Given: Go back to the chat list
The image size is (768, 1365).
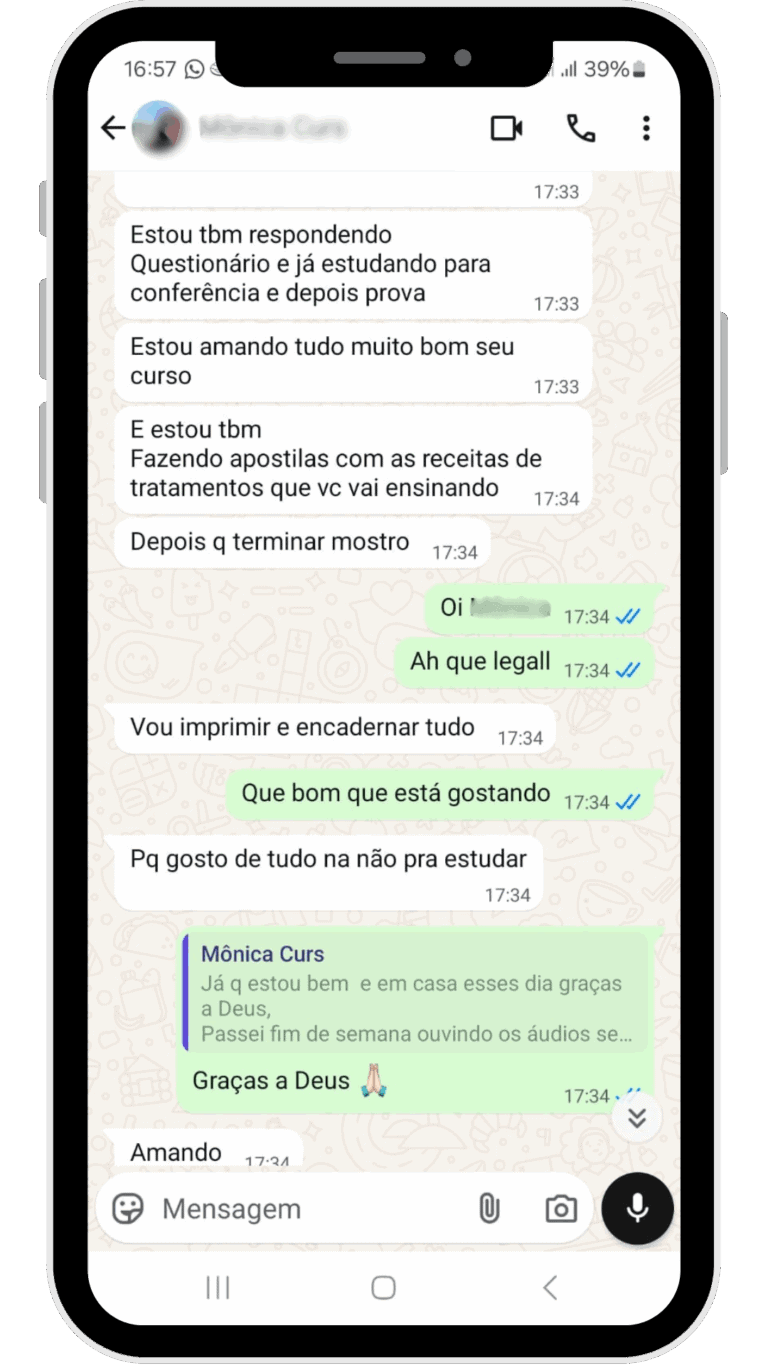Looking at the screenshot, I should point(113,128).
